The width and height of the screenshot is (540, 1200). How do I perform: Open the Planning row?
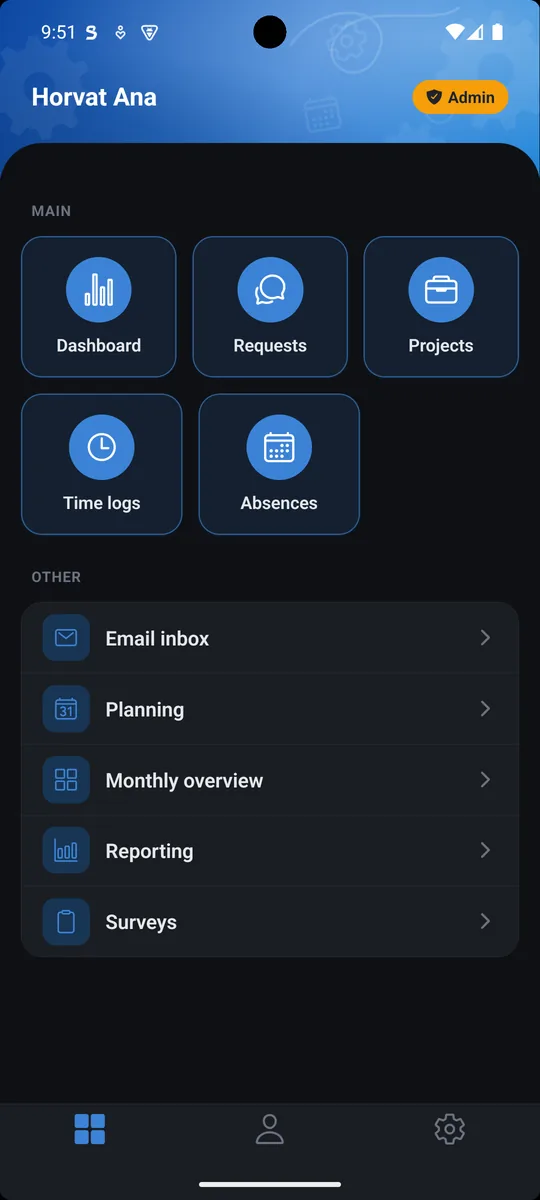(270, 709)
